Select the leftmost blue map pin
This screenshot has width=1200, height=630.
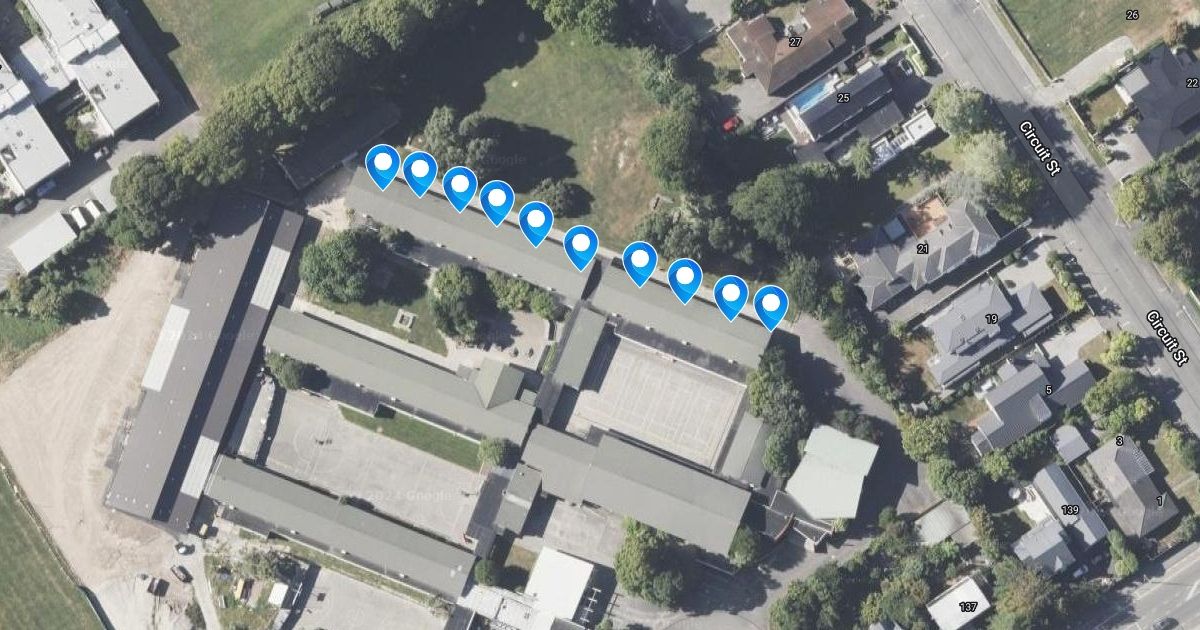coord(382,166)
